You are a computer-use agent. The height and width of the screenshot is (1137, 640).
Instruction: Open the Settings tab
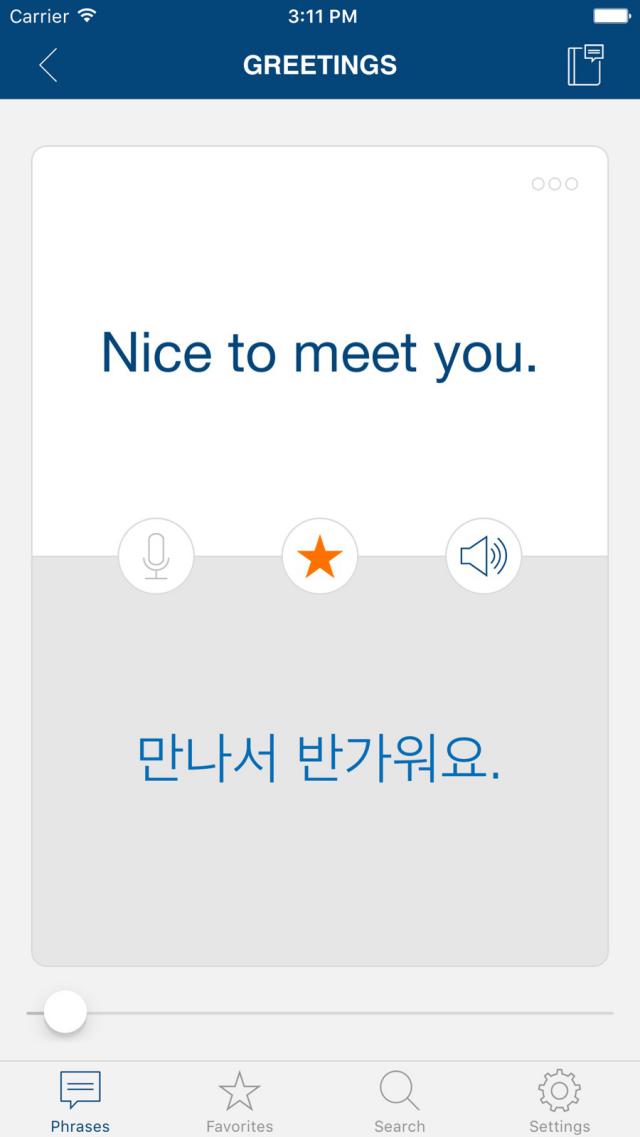pyautogui.click(x=559, y=1100)
